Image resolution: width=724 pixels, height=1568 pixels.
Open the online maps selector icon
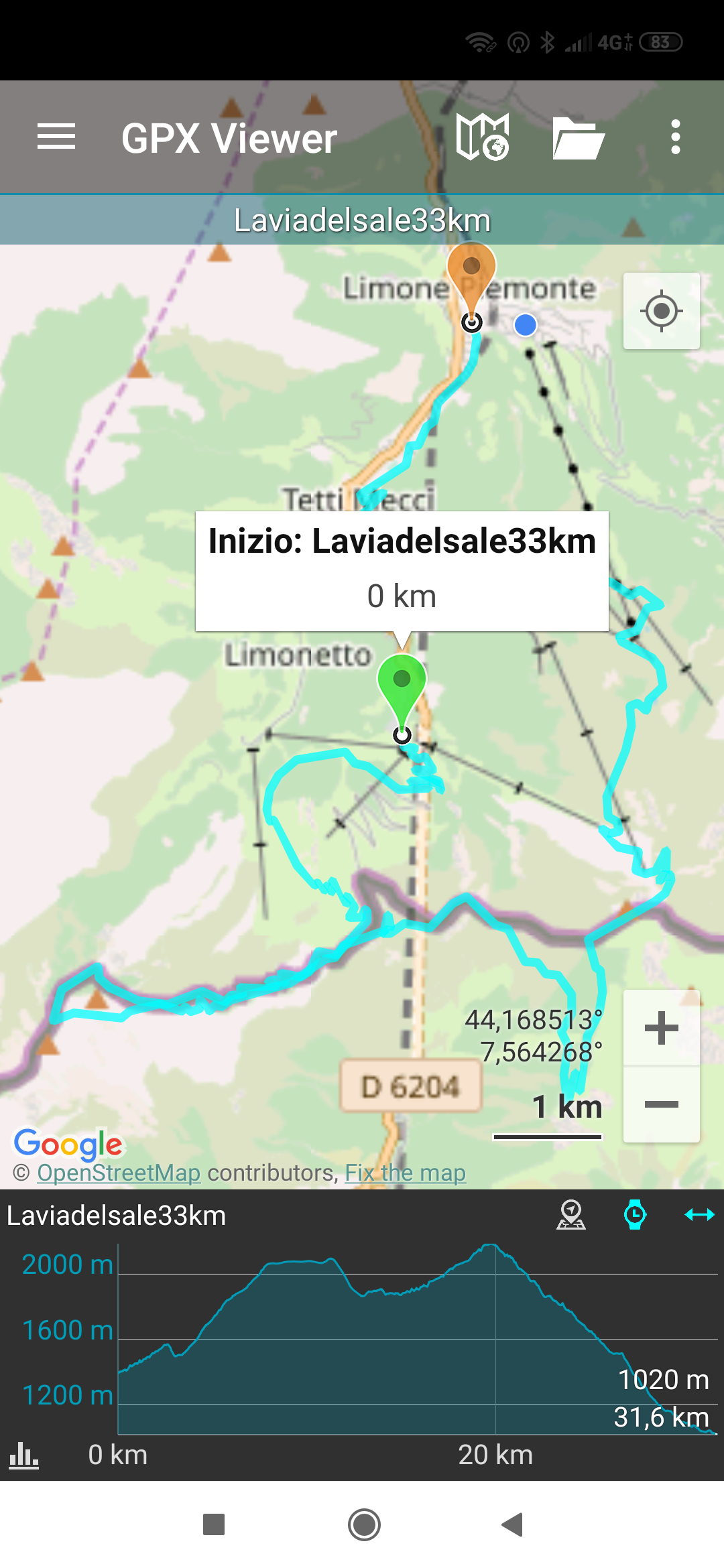tap(483, 137)
